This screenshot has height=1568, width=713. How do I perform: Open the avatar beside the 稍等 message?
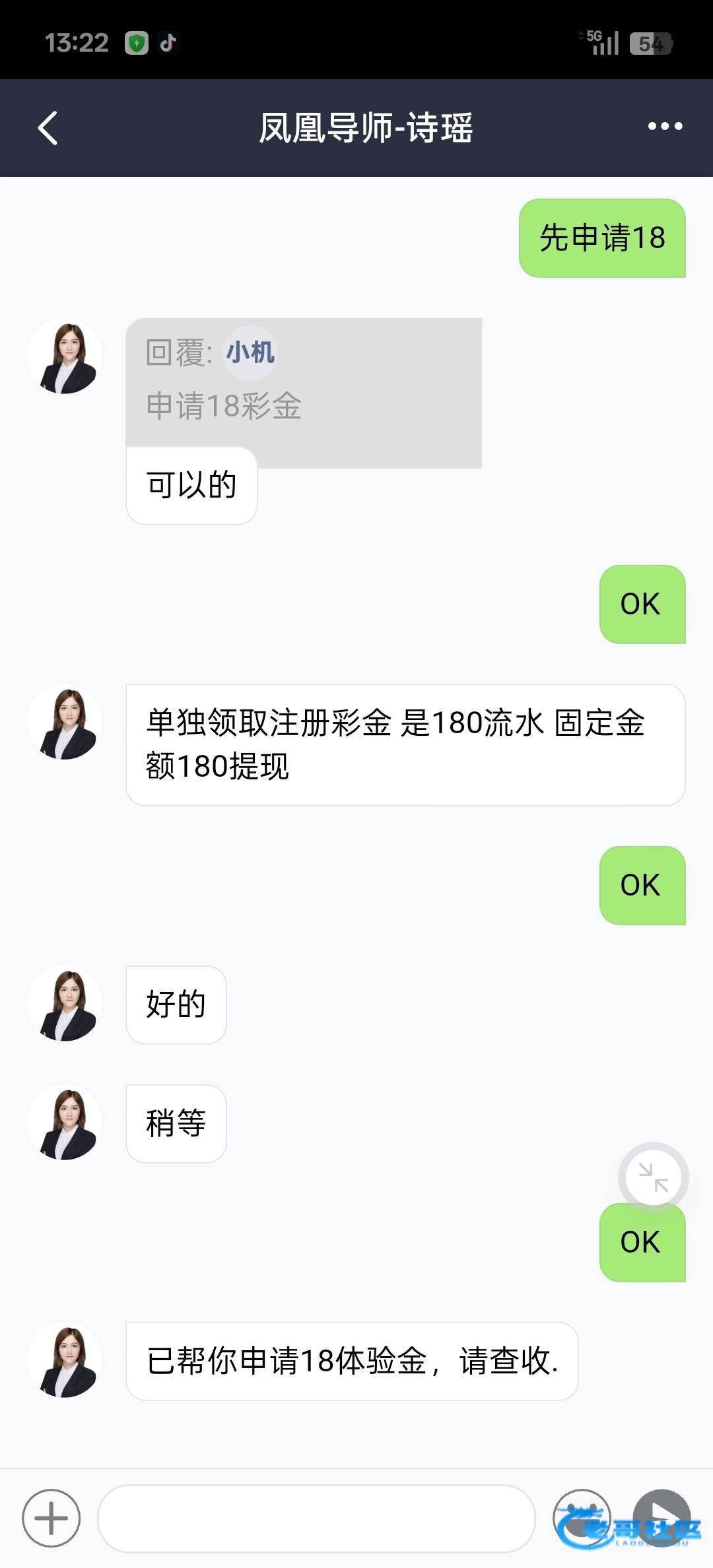pos(65,1123)
